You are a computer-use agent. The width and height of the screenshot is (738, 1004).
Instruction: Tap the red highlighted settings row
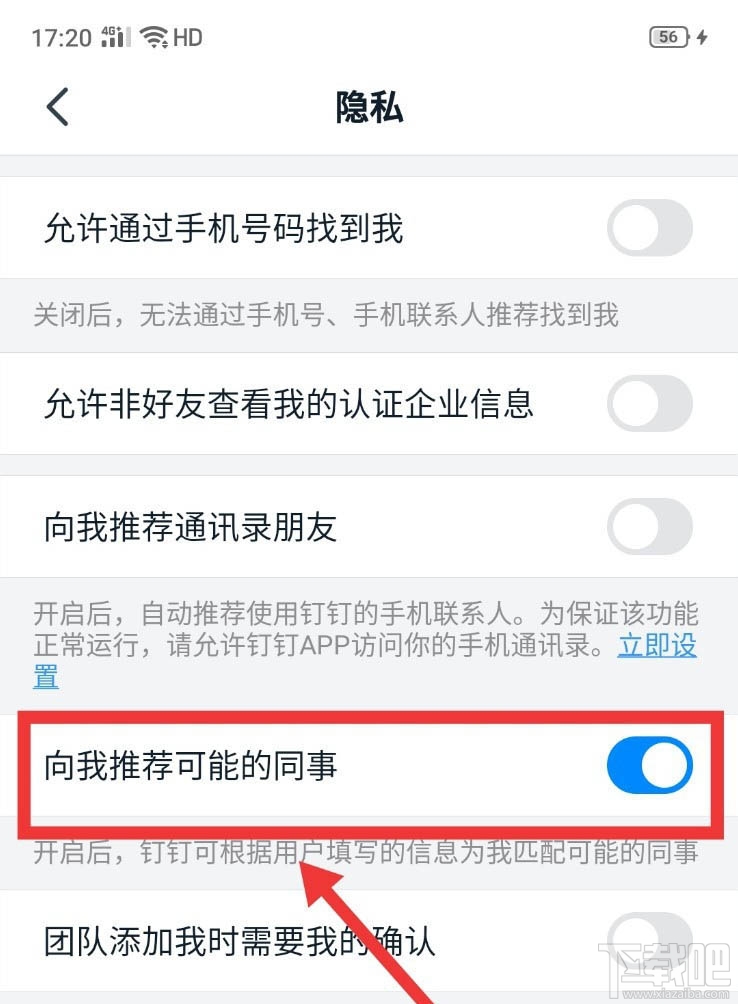pos(369,765)
